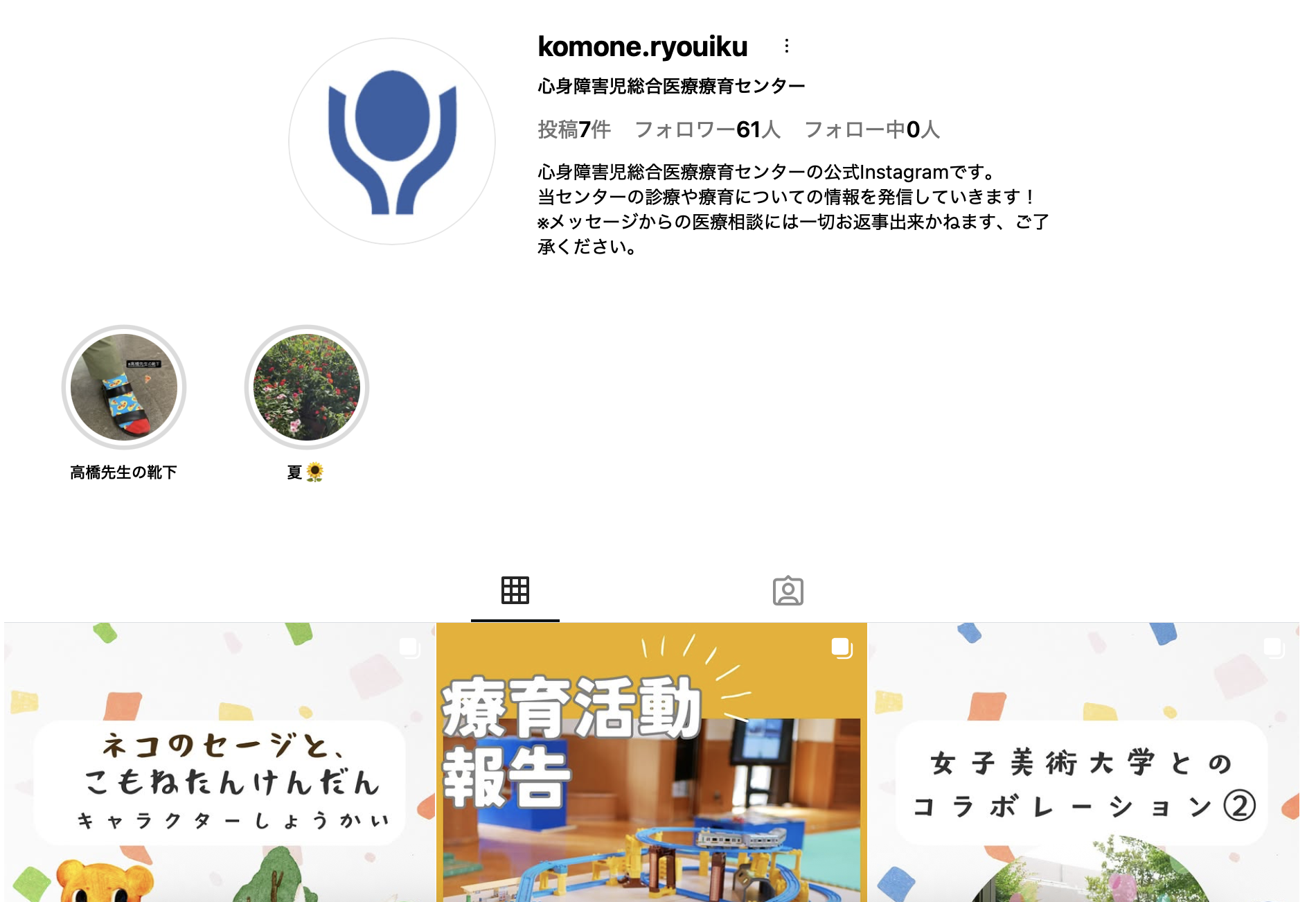The width and height of the screenshot is (1316, 902).
Task: View the following list
Action: point(871,130)
